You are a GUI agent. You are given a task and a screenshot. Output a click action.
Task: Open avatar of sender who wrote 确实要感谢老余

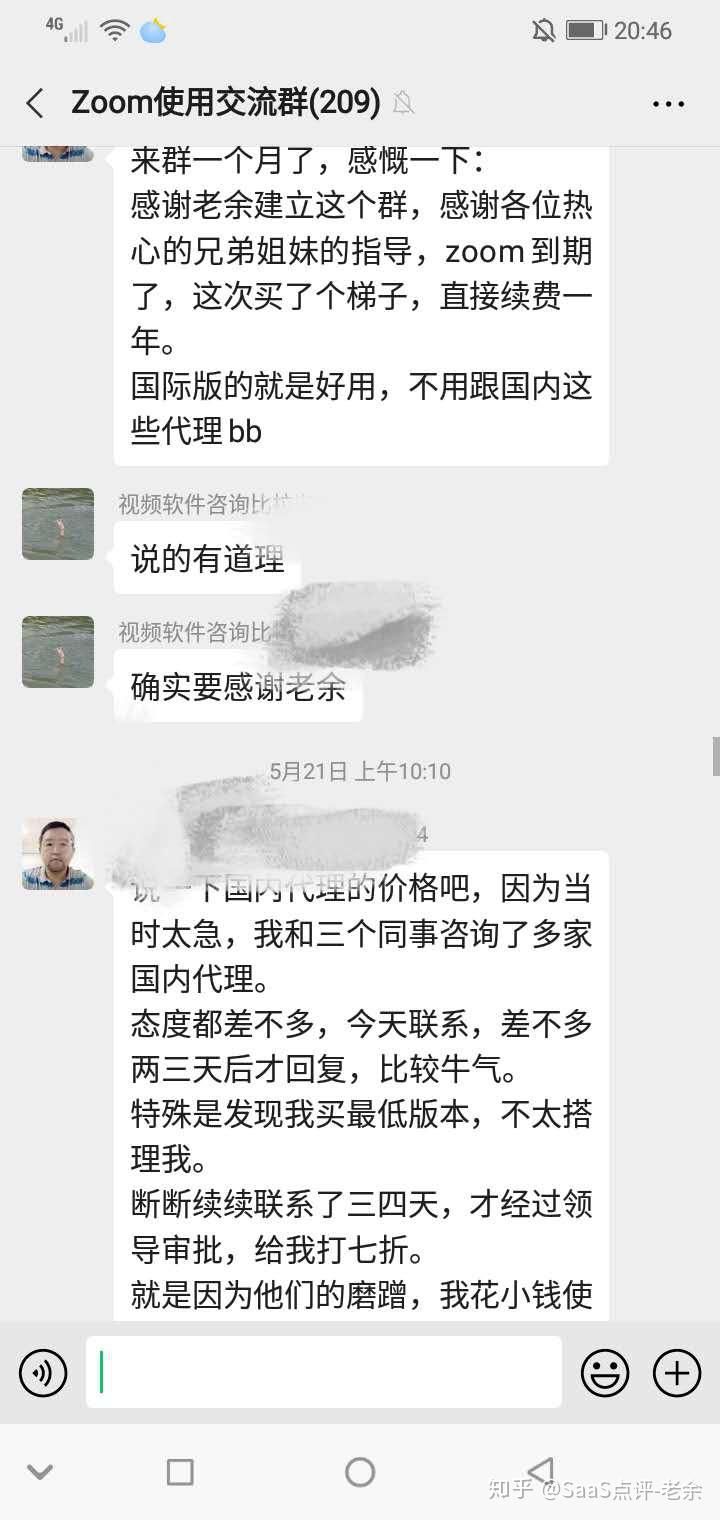click(58, 652)
